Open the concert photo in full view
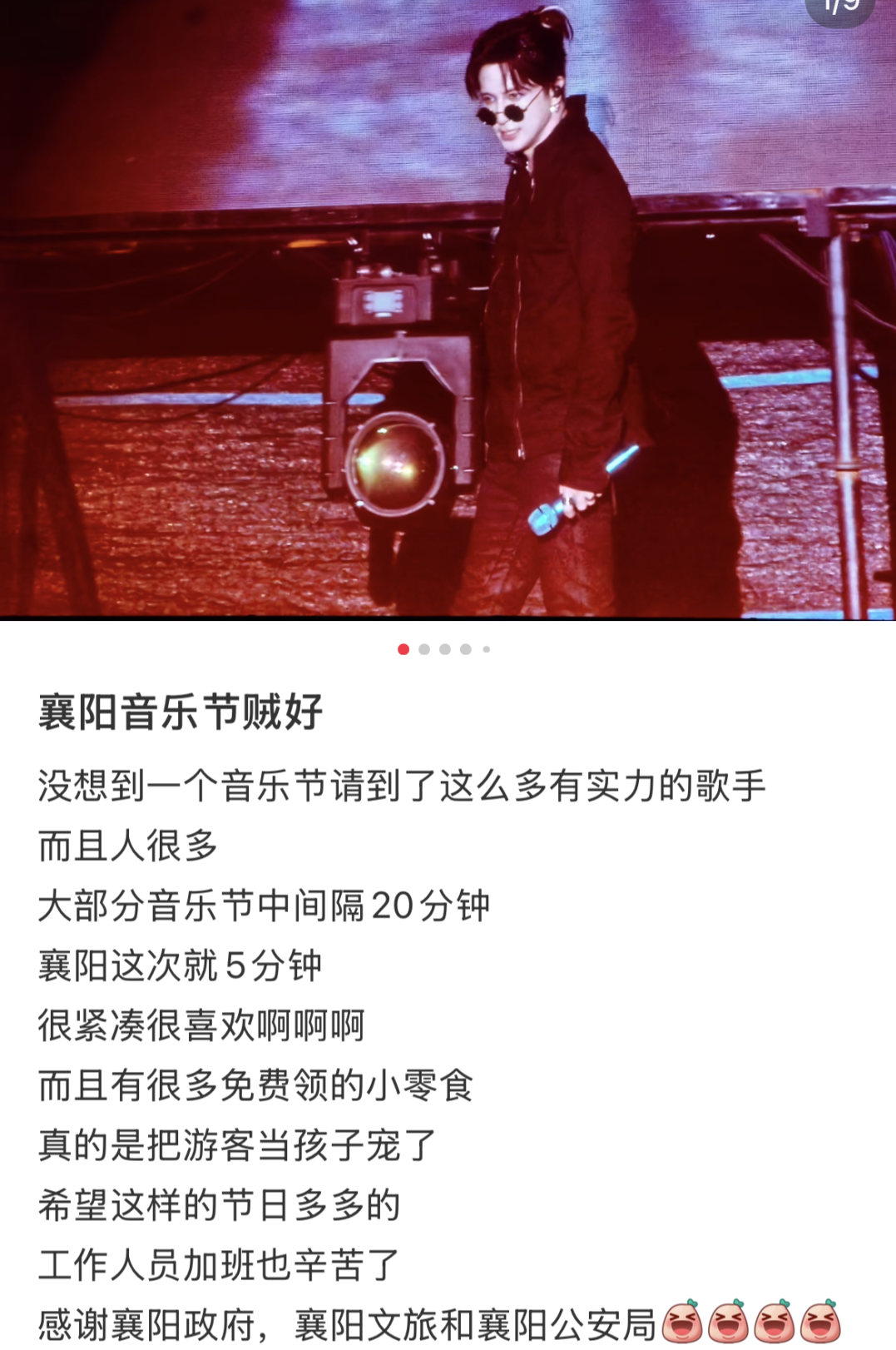 point(448,308)
